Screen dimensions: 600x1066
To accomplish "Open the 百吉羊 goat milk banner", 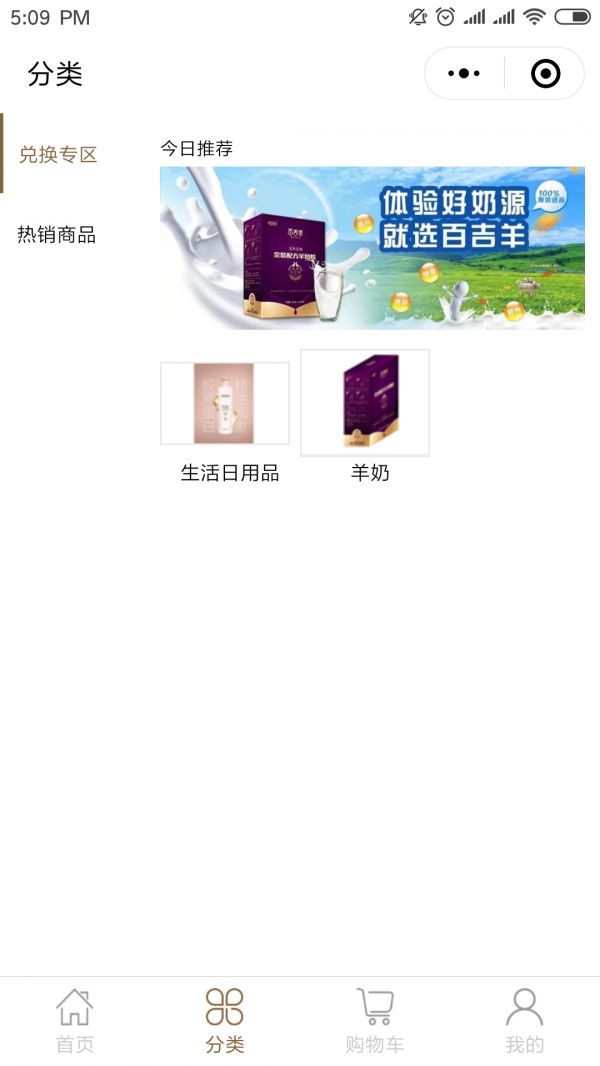I will tap(372, 248).
